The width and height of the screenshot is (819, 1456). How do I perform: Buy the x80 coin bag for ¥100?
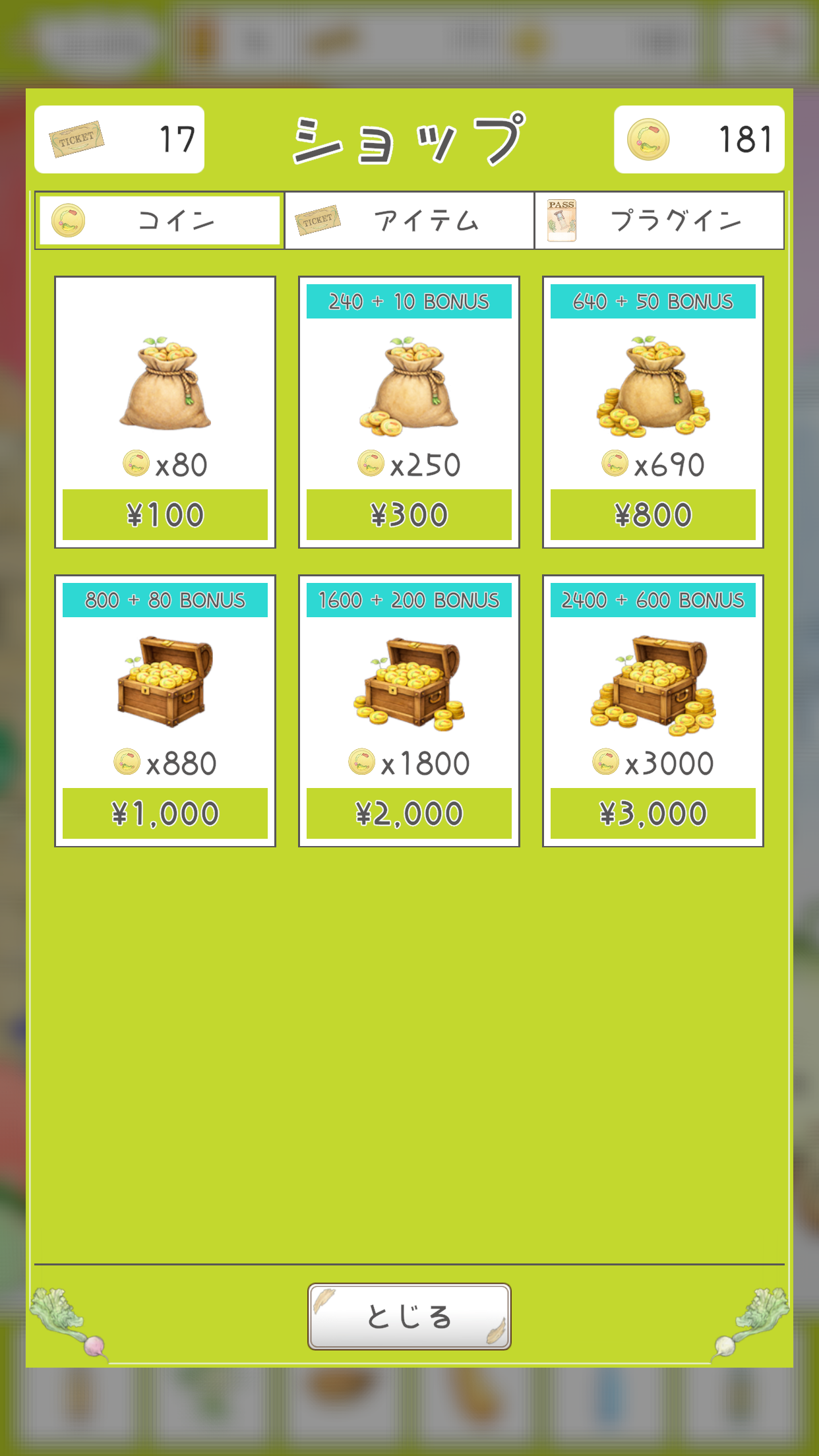[165, 514]
